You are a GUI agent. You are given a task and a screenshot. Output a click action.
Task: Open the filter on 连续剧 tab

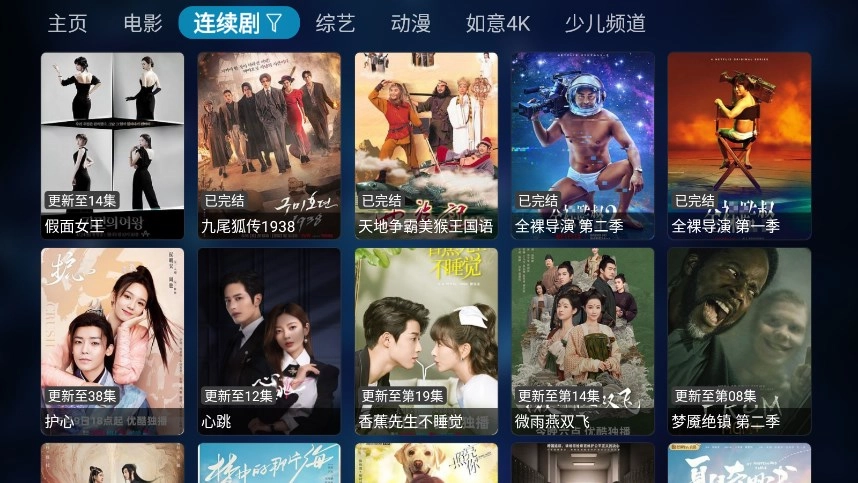tap(274, 23)
